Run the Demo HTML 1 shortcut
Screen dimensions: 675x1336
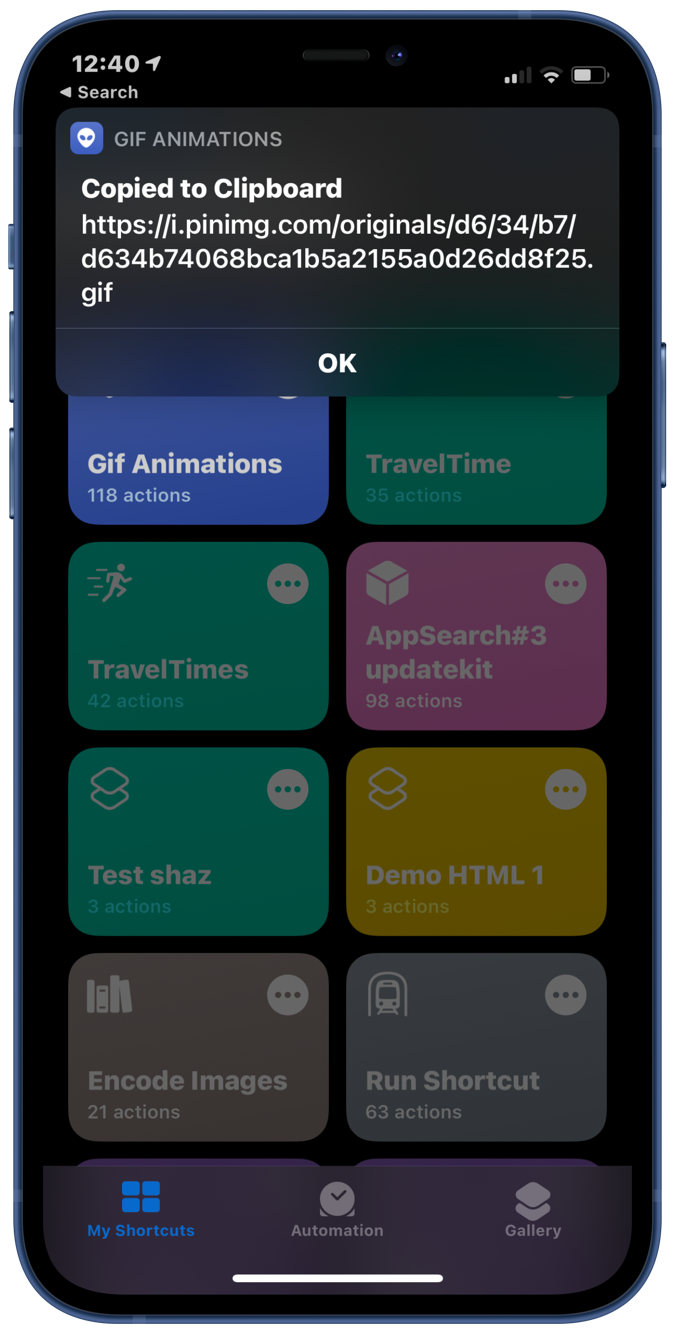tap(476, 842)
